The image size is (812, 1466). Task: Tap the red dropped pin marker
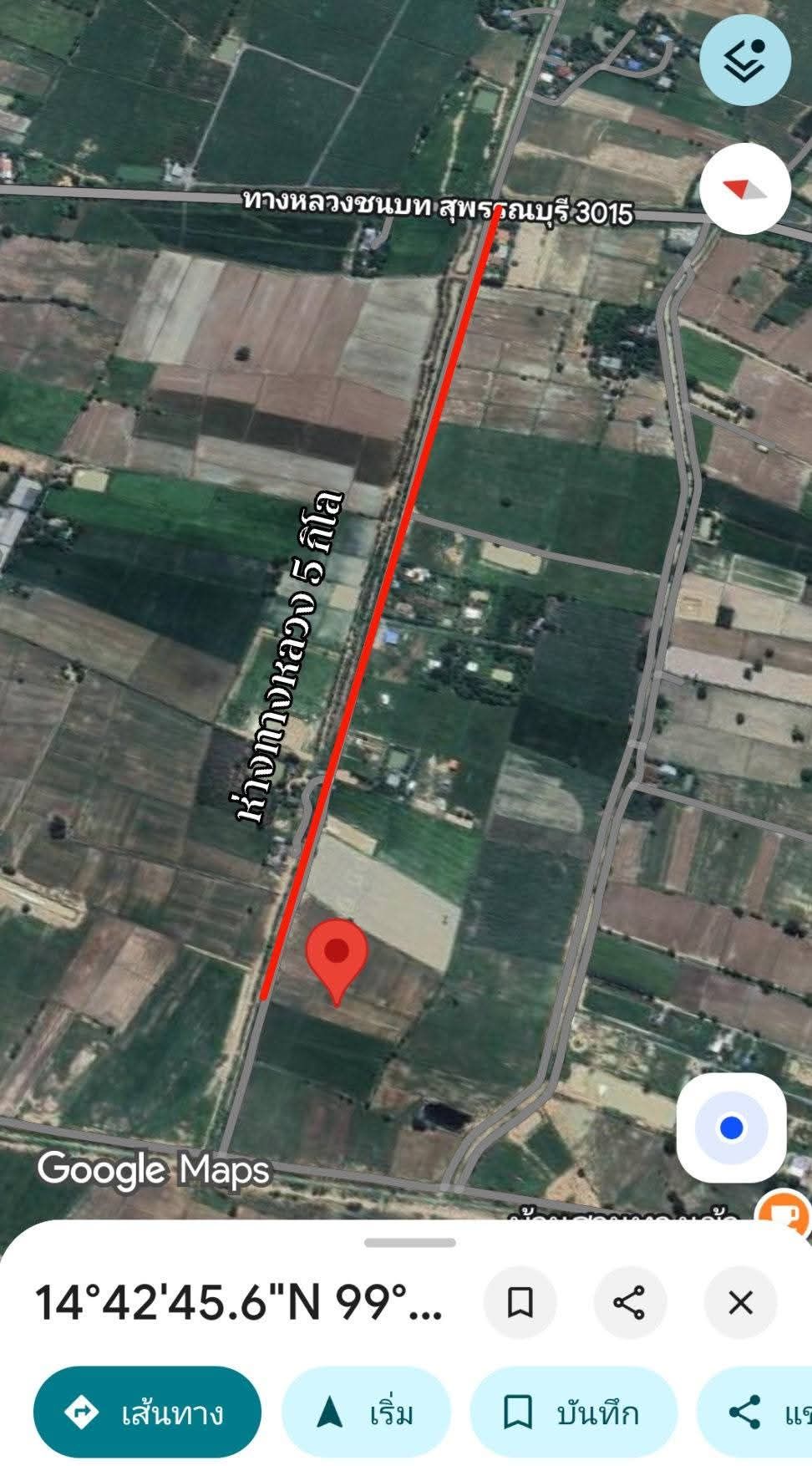click(x=337, y=962)
